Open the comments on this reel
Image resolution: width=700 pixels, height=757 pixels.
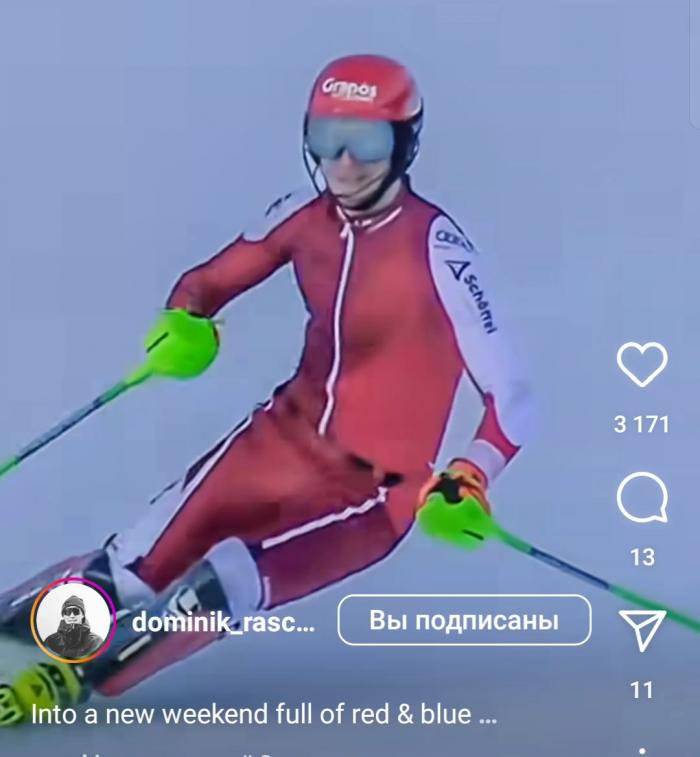pos(641,498)
